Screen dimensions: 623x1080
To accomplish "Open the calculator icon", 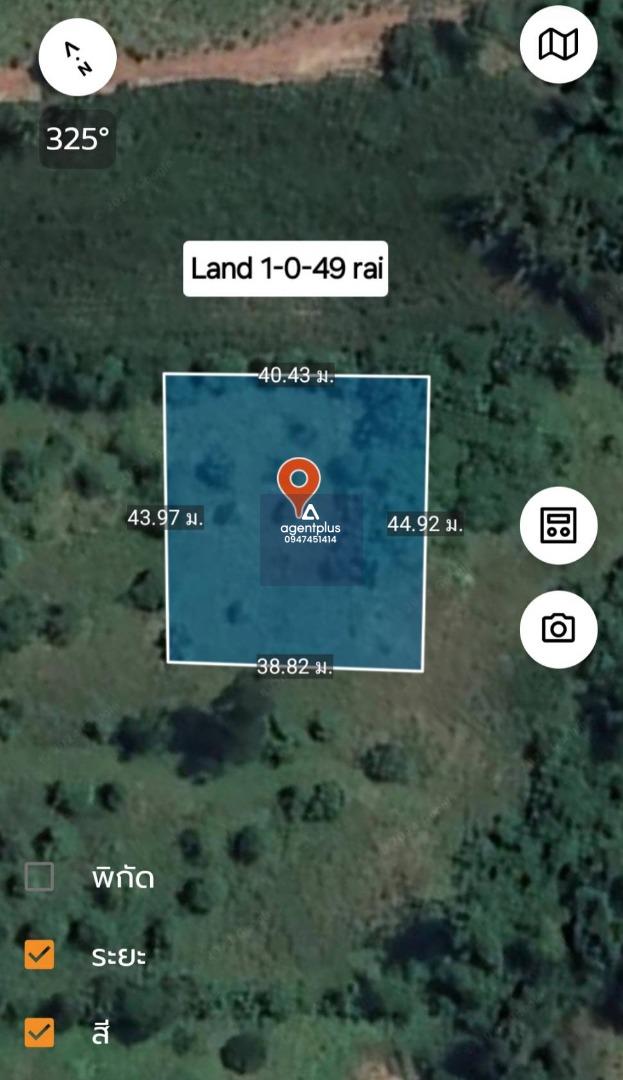I will click(558, 525).
